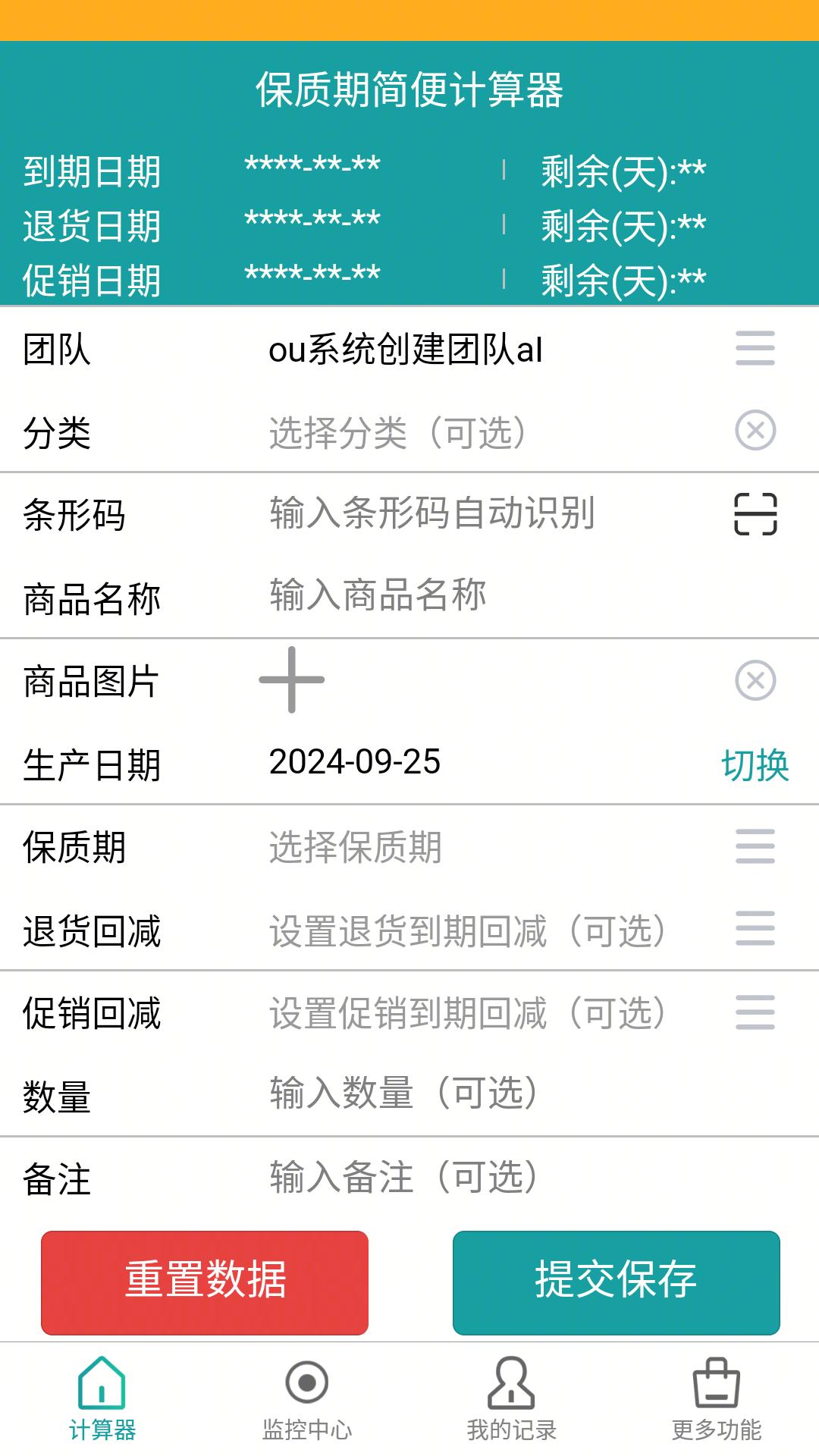This screenshot has height=1456, width=819.
Task: Open the 我的记录 tab
Action: click(512, 1399)
